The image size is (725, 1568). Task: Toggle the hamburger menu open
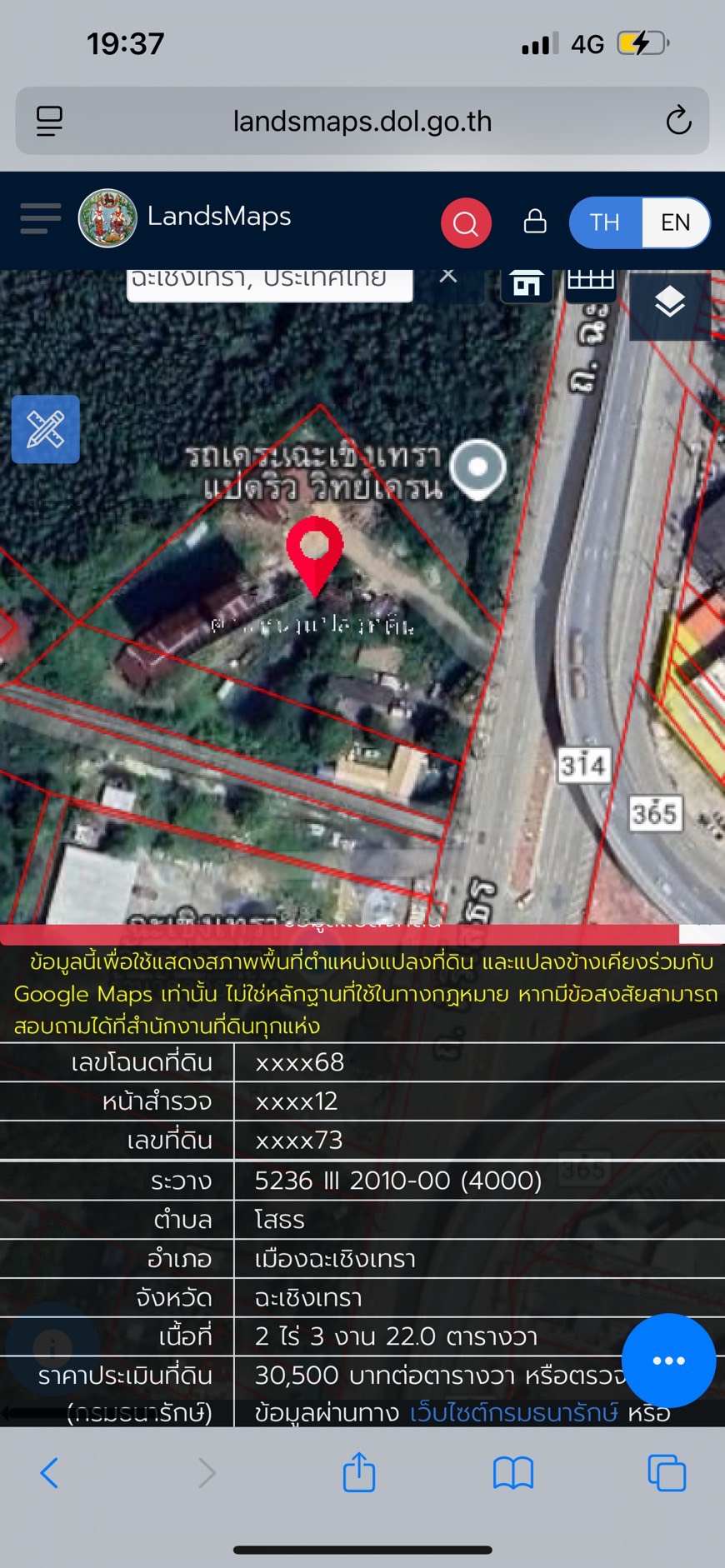pos(38,218)
